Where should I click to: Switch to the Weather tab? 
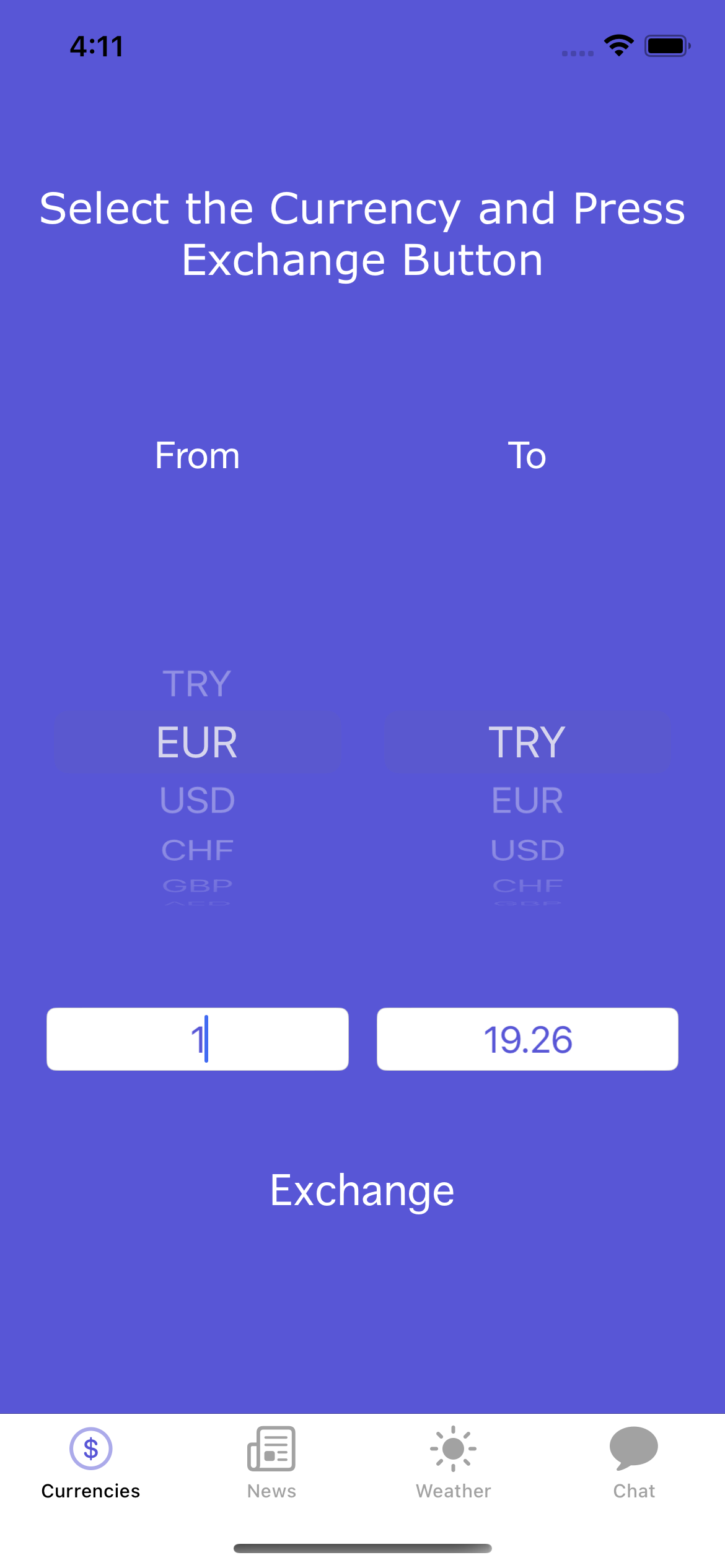click(x=452, y=1491)
